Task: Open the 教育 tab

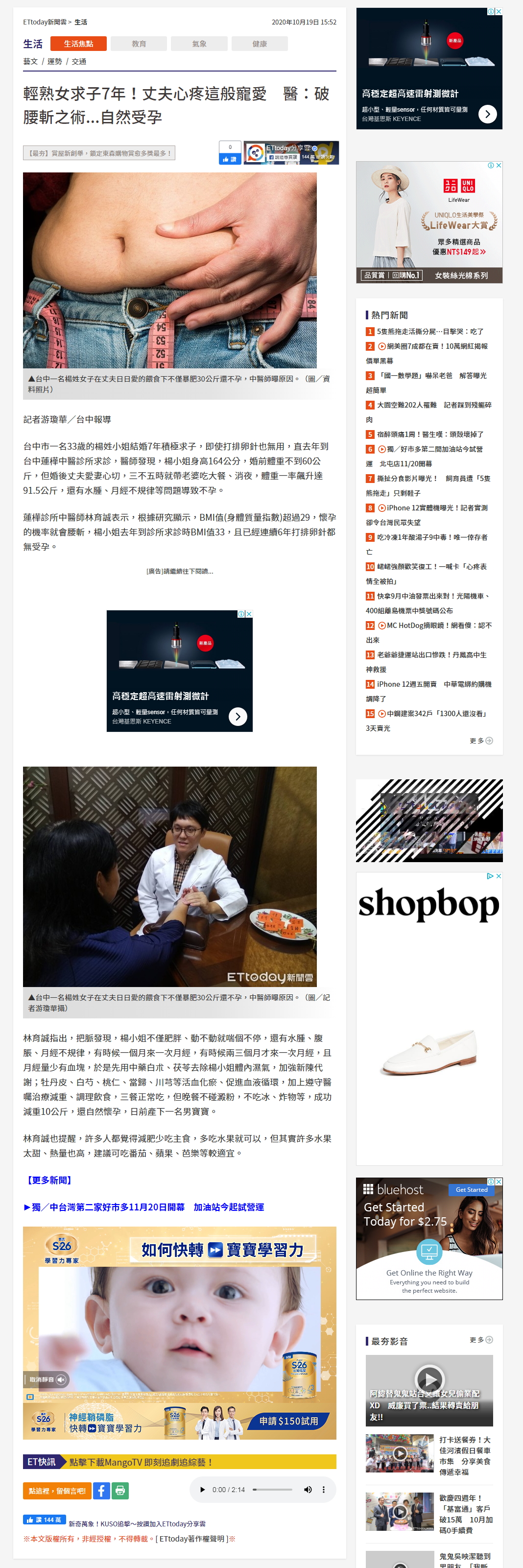Action: click(x=139, y=44)
